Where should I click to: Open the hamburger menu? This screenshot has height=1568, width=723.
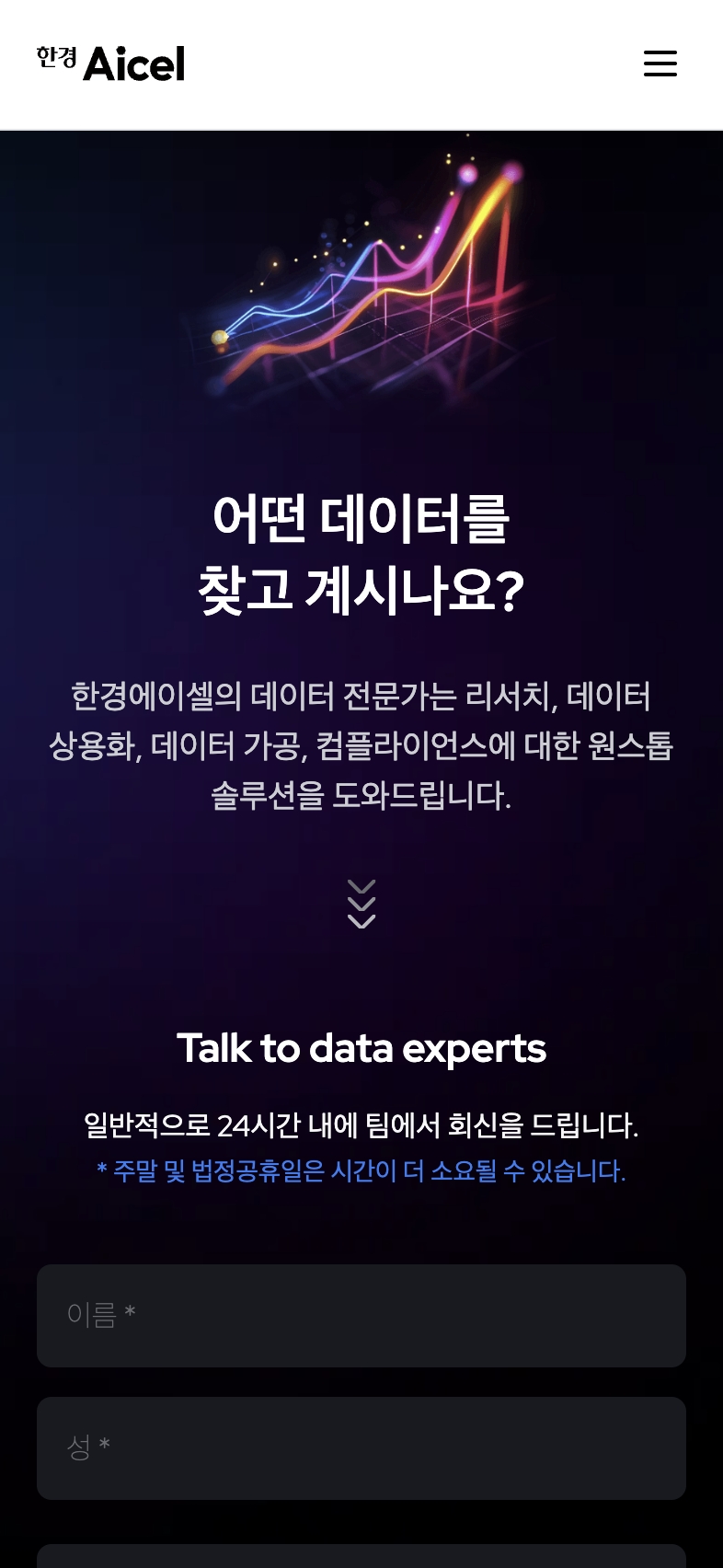point(660,63)
